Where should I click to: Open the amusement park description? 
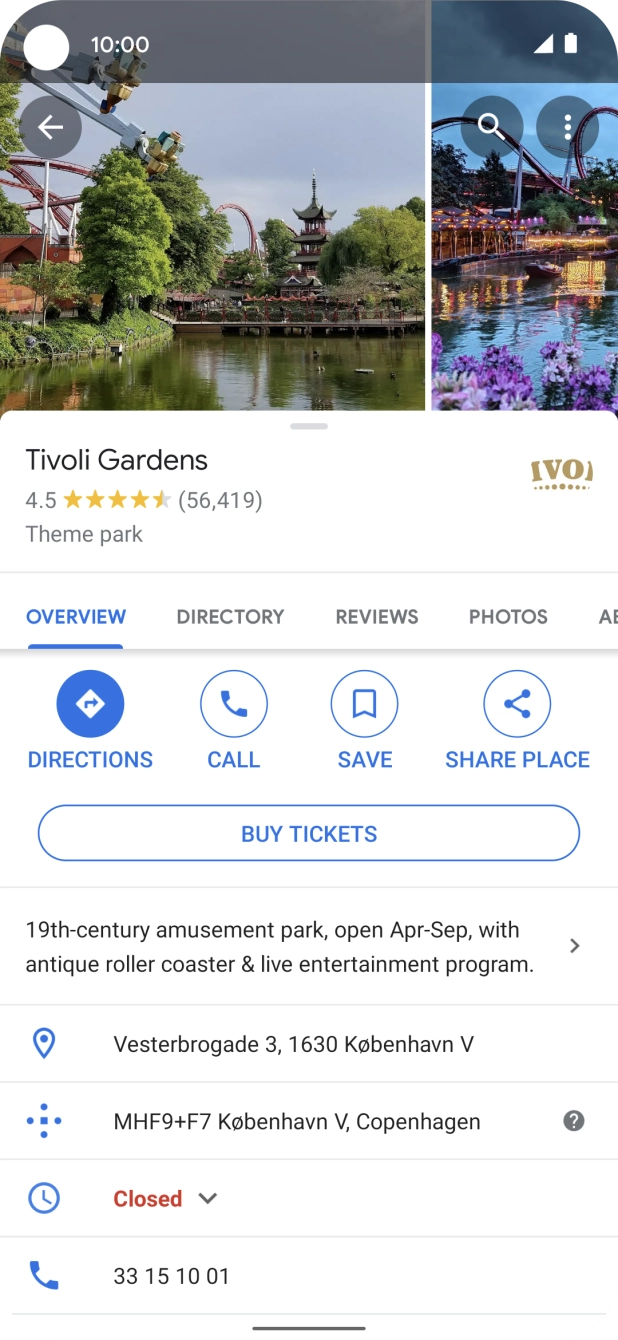tap(300, 947)
